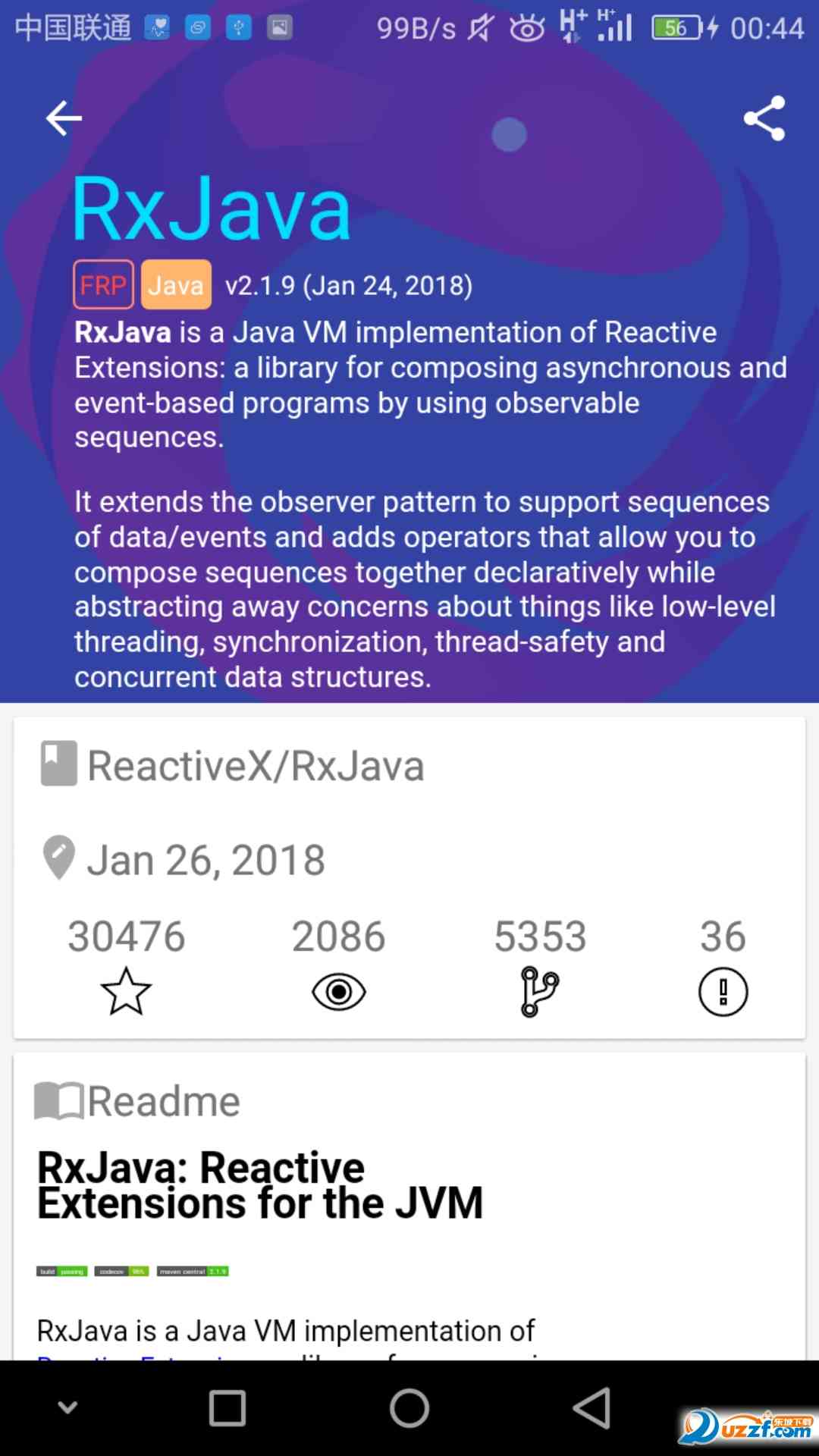Image resolution: width=819 pixels, height=1456 pixels.
Task: Tap the FRP tag chip
Action: coord(103,285)
